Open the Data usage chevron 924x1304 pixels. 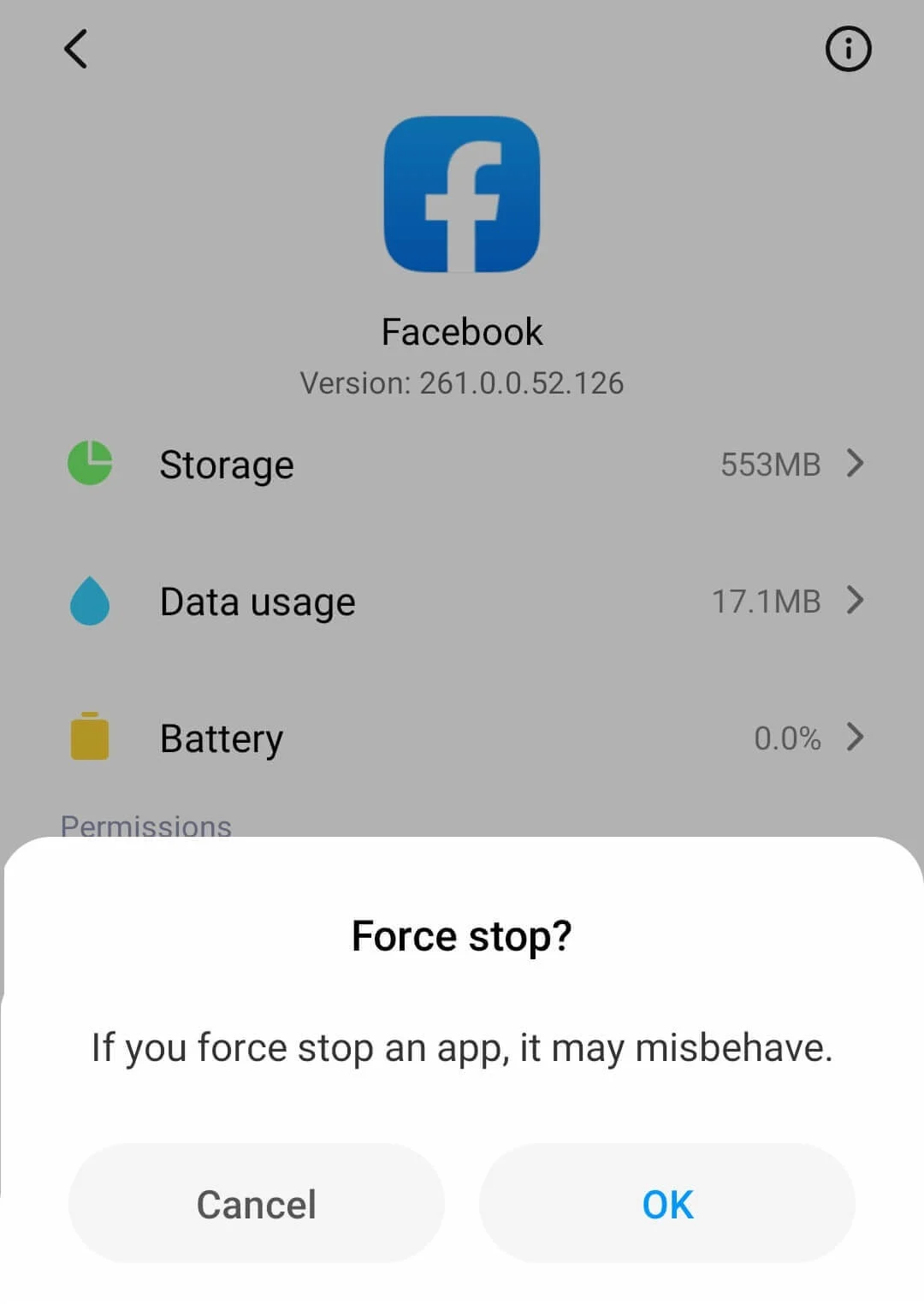pyautogui.click(x=856, y=602)
